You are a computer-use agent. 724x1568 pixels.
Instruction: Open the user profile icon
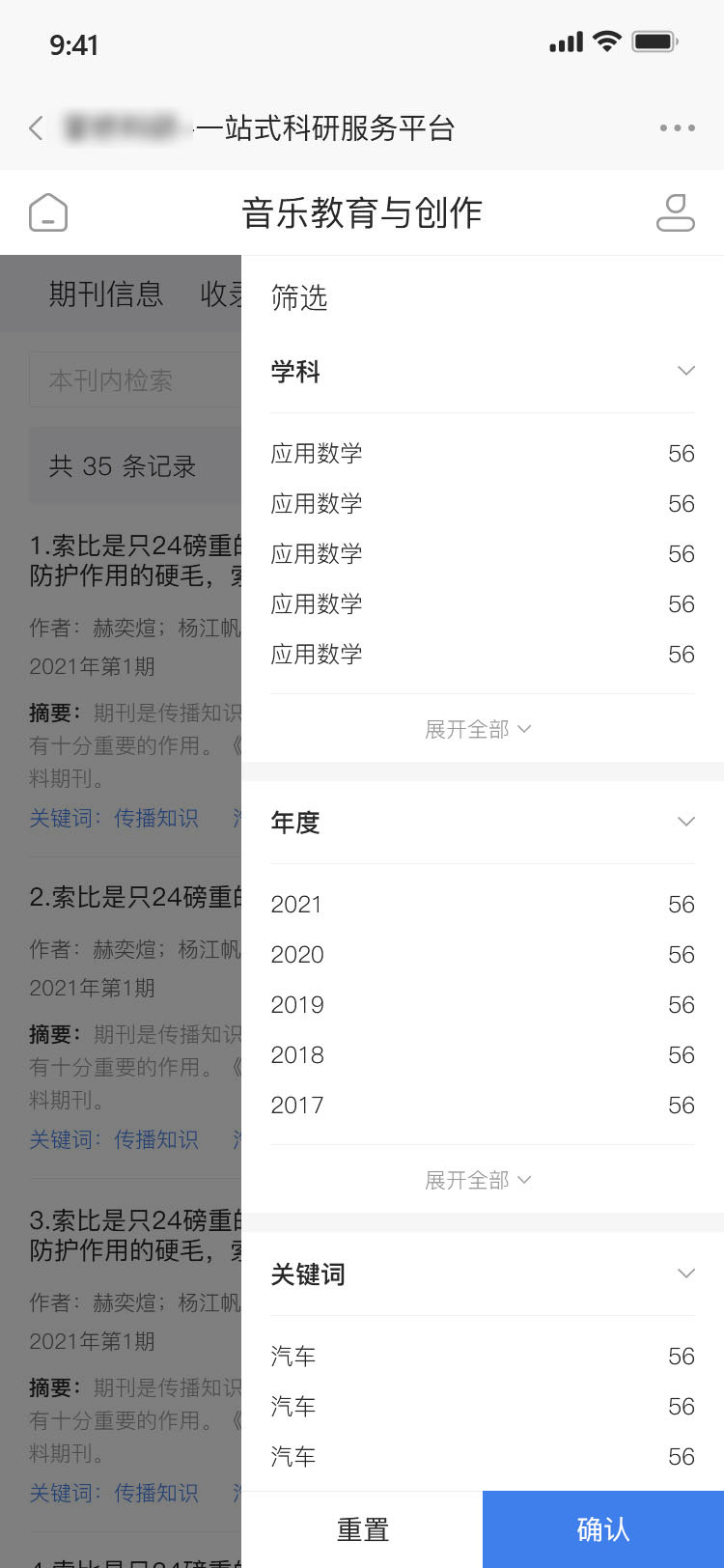click(x=676, y=212)
